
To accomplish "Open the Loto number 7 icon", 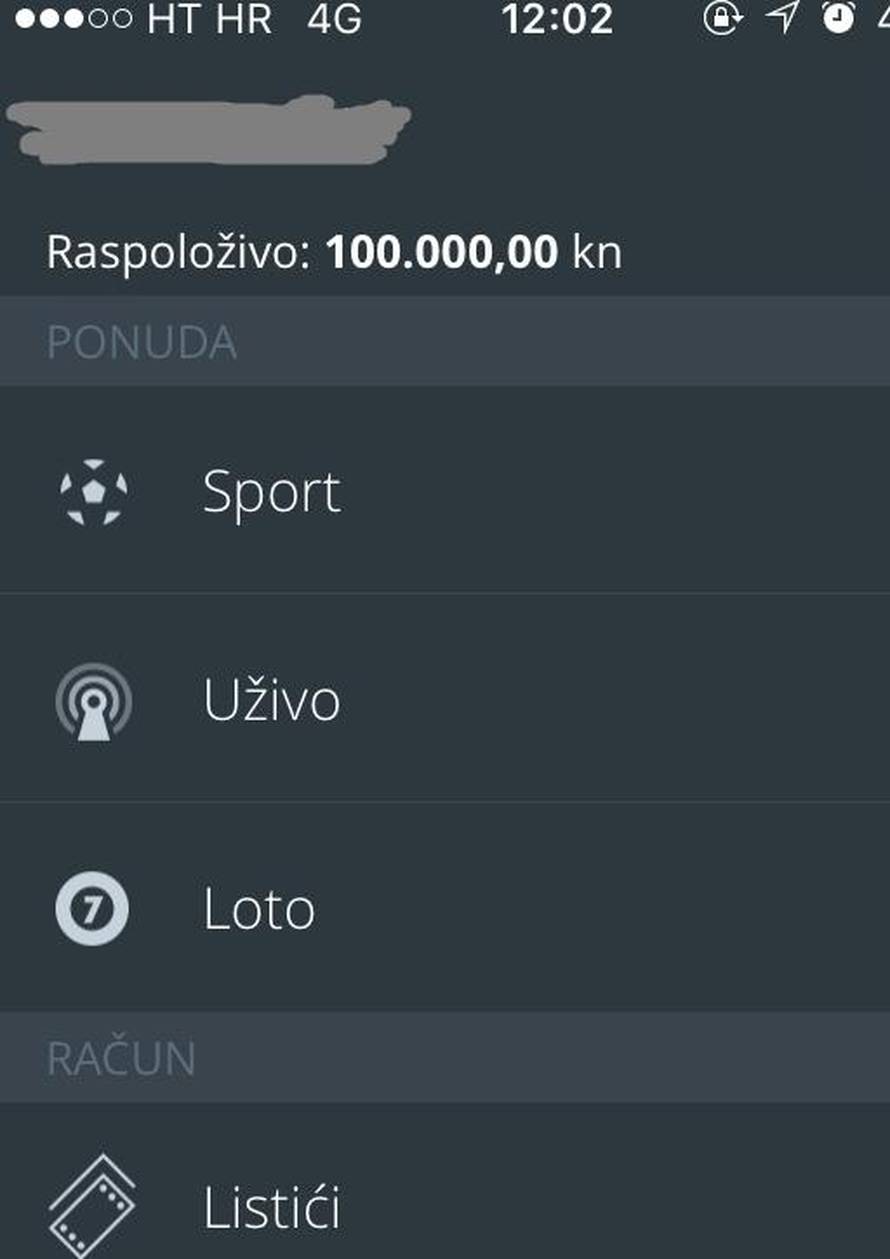I will (95, 908).
